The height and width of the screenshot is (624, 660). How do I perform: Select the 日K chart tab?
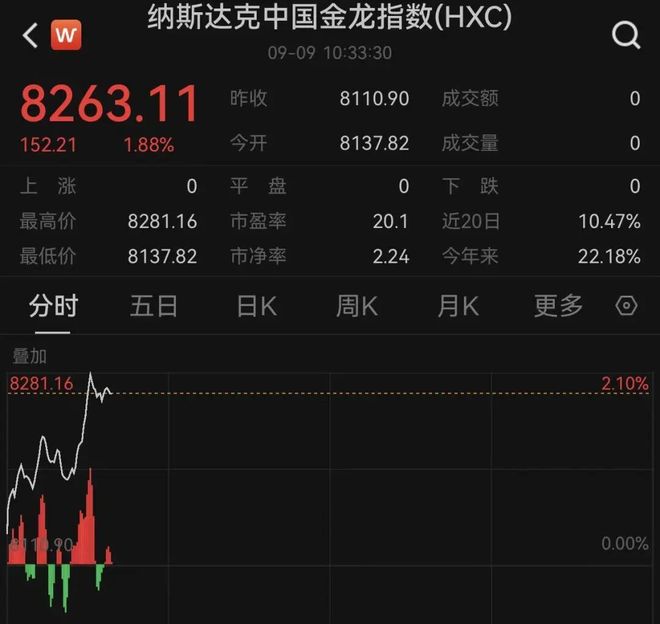click(256, 306)
